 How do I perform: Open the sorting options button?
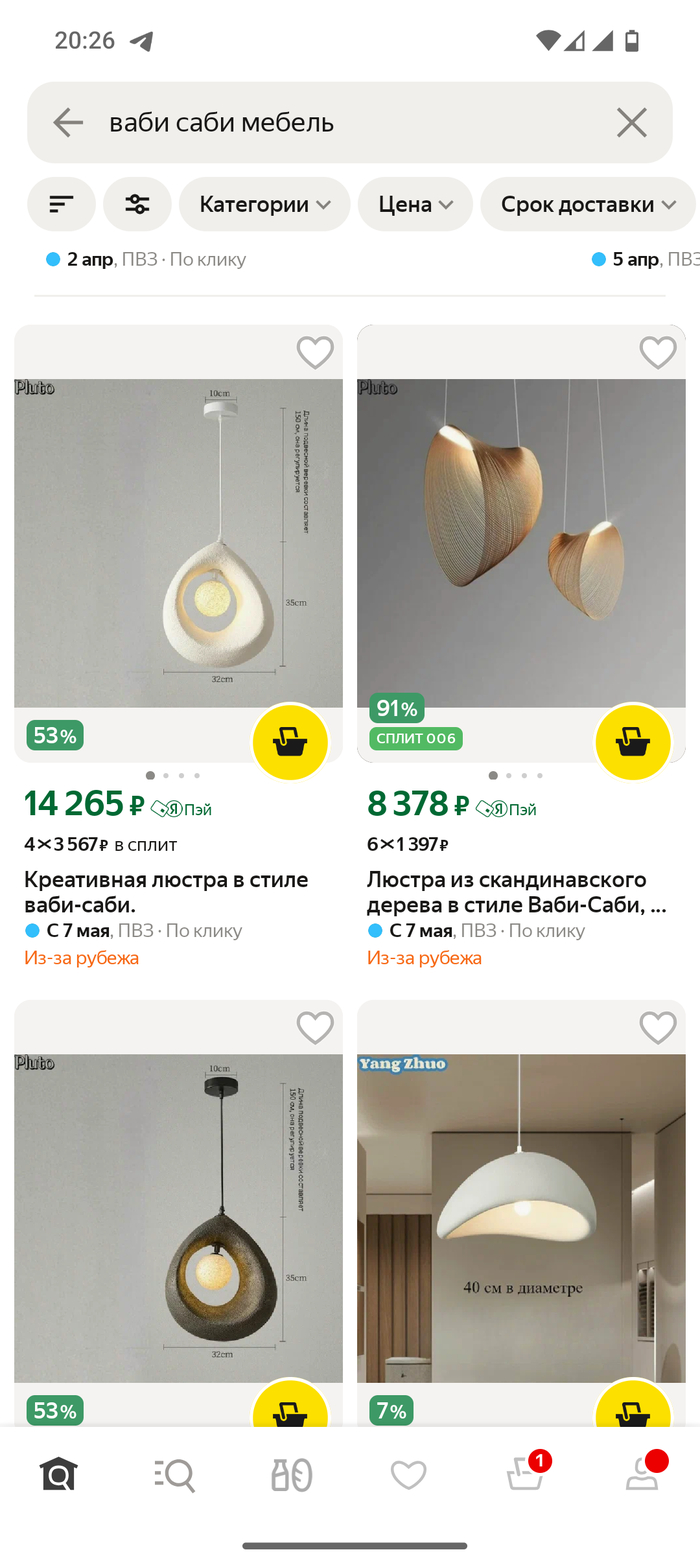pos(61,204)
